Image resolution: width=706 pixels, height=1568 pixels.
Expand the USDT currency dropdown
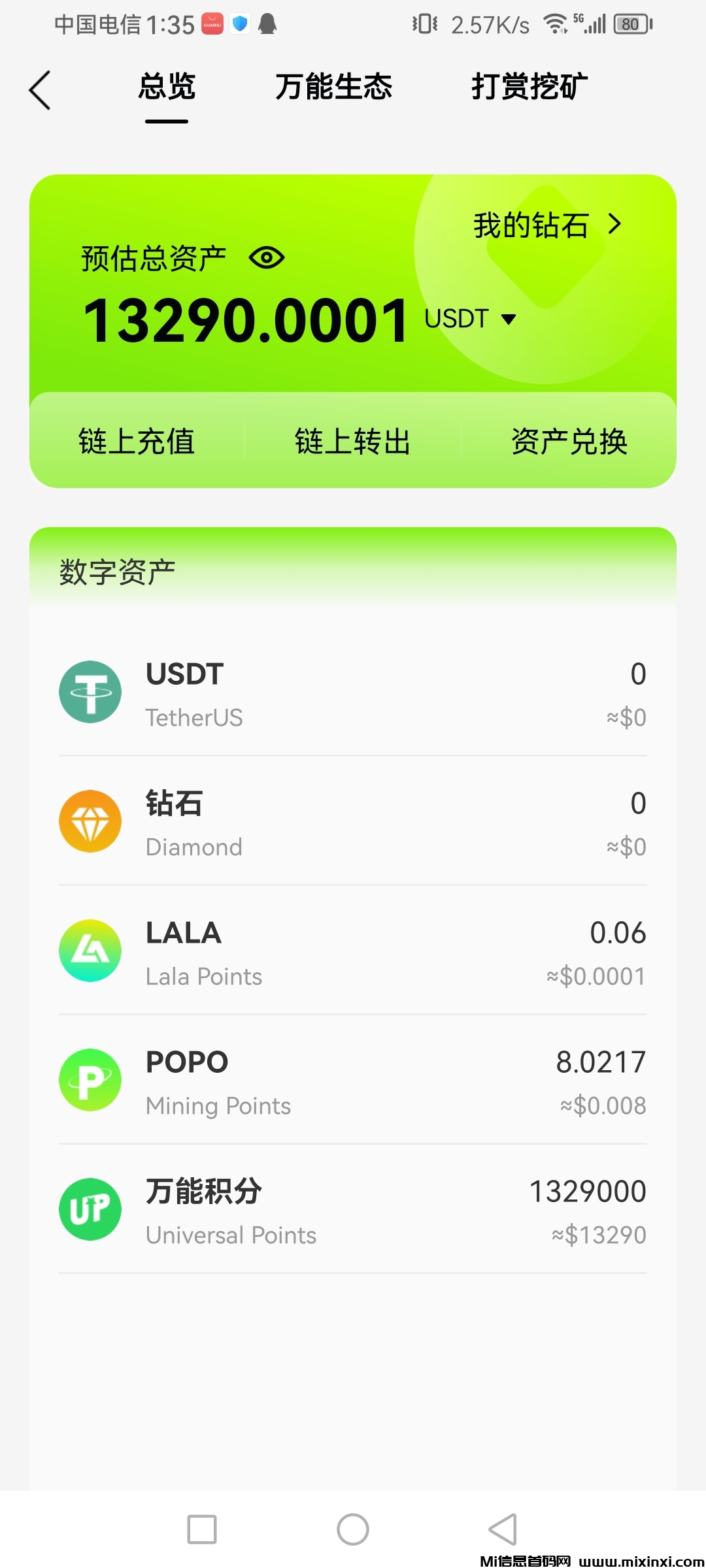[471, 319]
